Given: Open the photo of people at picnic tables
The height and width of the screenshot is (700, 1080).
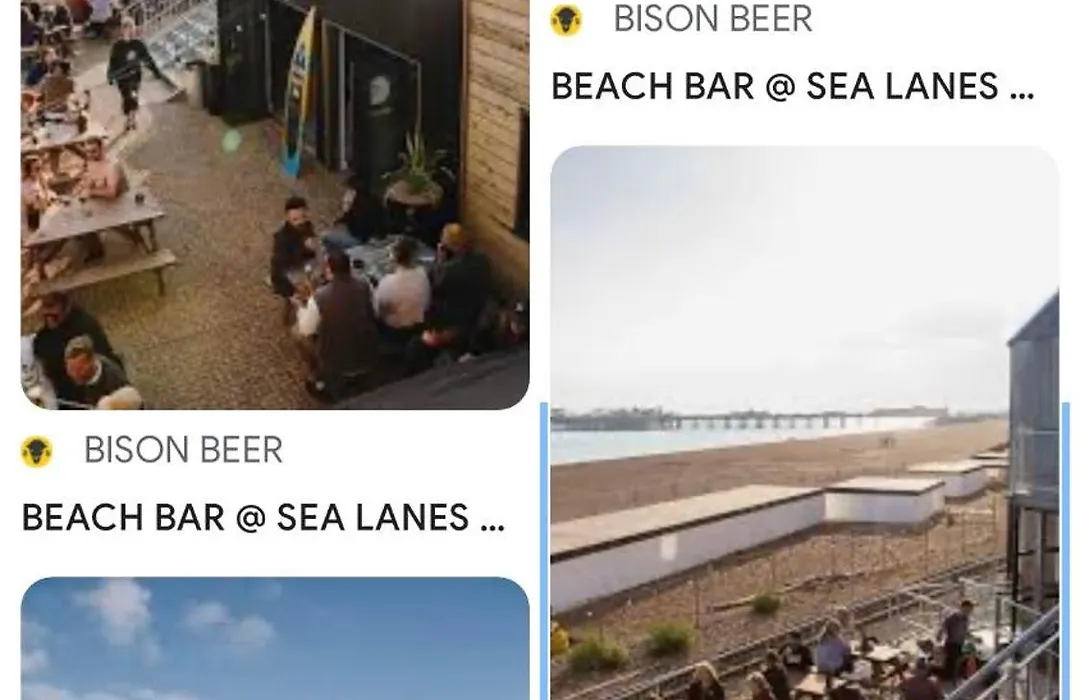Looking at the screenshot, I should (x=275, y=205).
